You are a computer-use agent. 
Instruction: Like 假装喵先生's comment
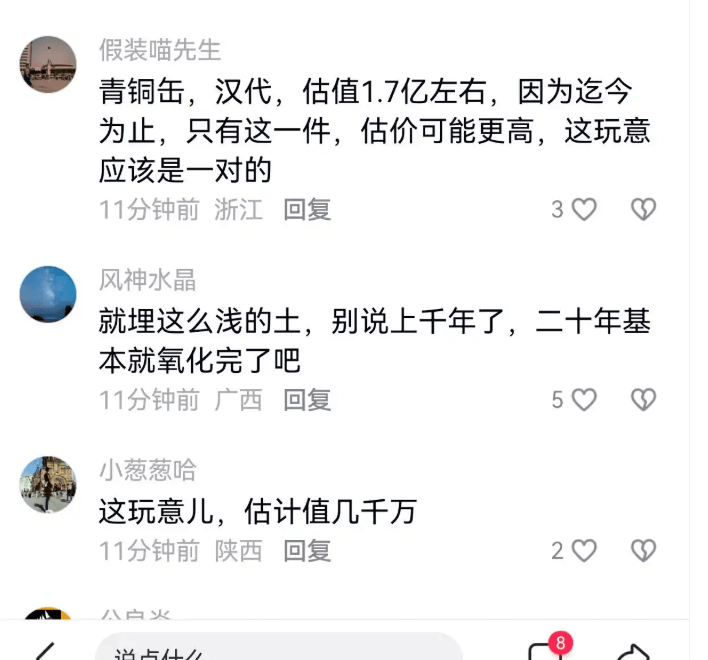pyautogui.click(x=584, y=209)
